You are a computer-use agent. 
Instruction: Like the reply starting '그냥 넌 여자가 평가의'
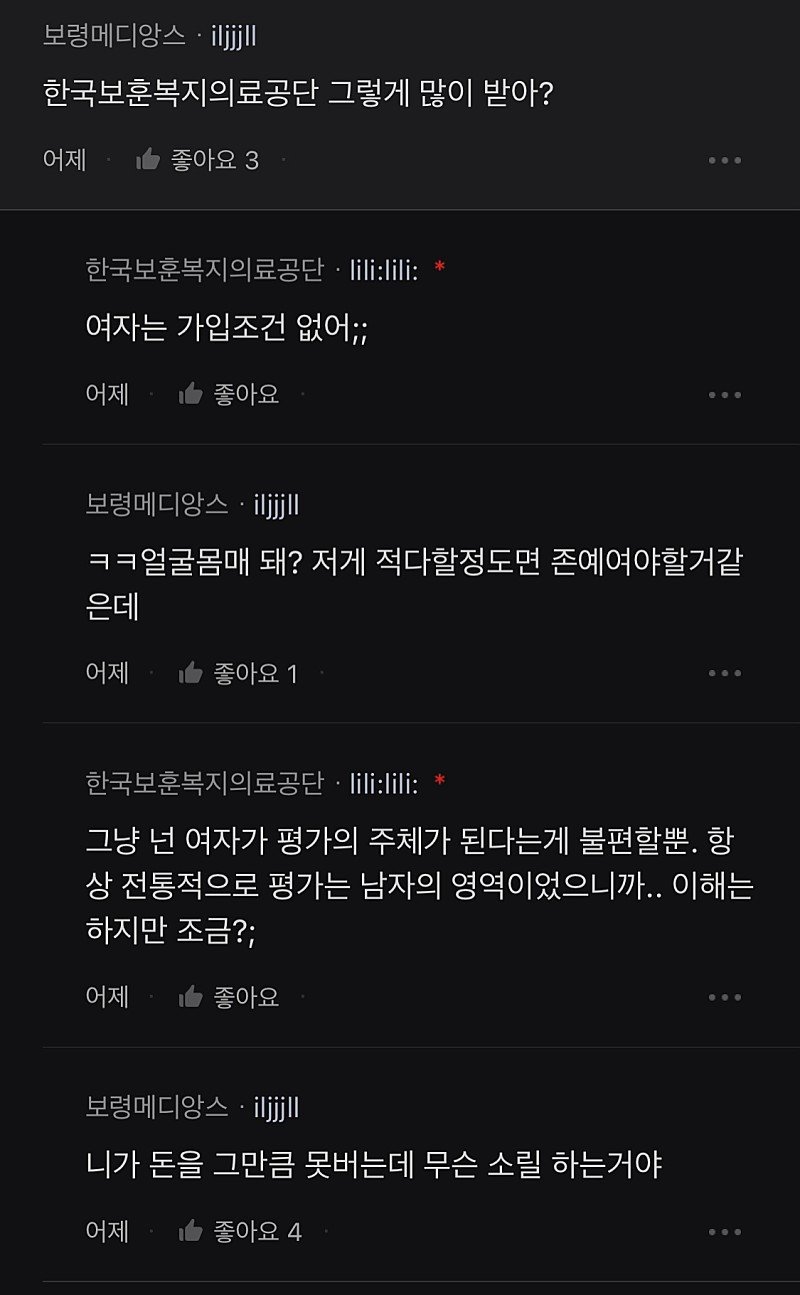click(191, 996)
